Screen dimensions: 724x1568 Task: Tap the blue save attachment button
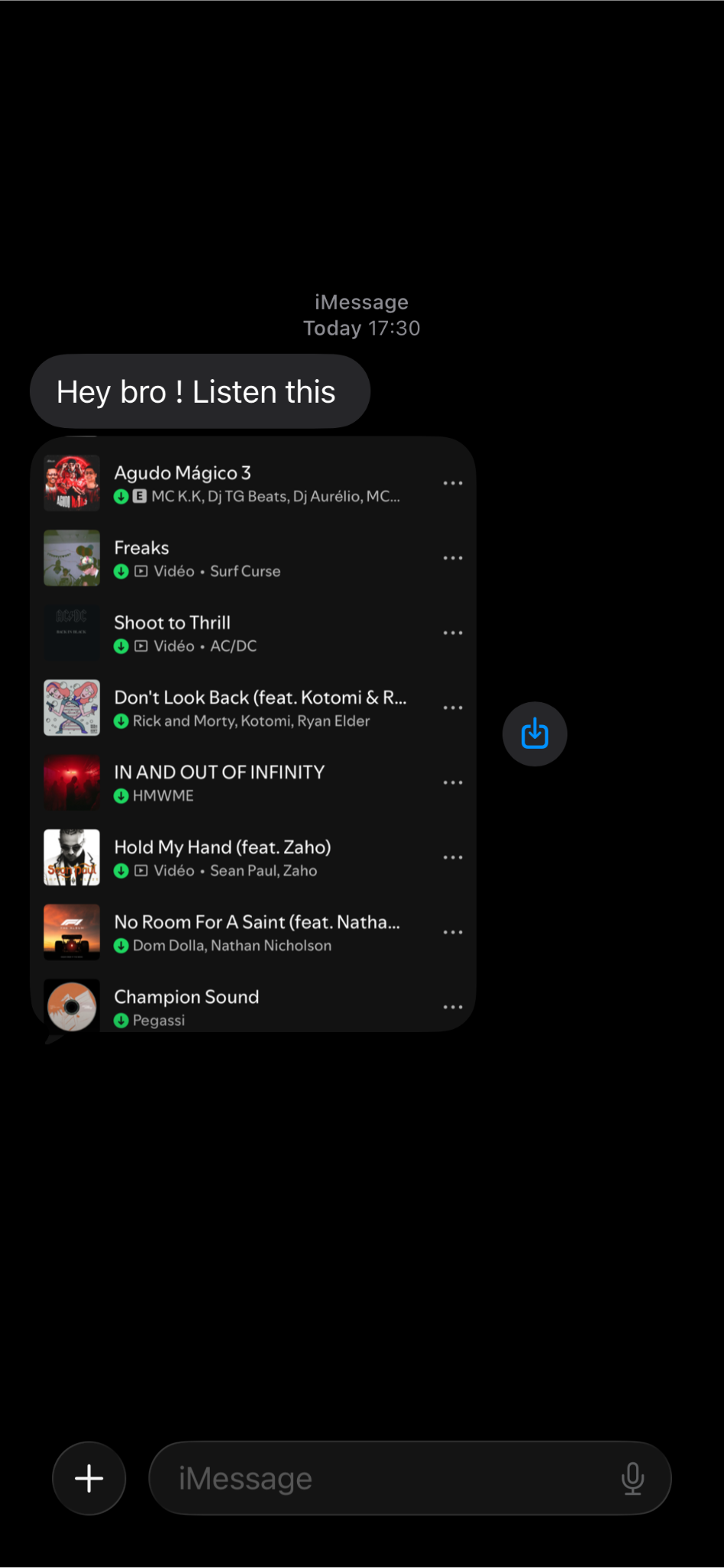(534, 733)
